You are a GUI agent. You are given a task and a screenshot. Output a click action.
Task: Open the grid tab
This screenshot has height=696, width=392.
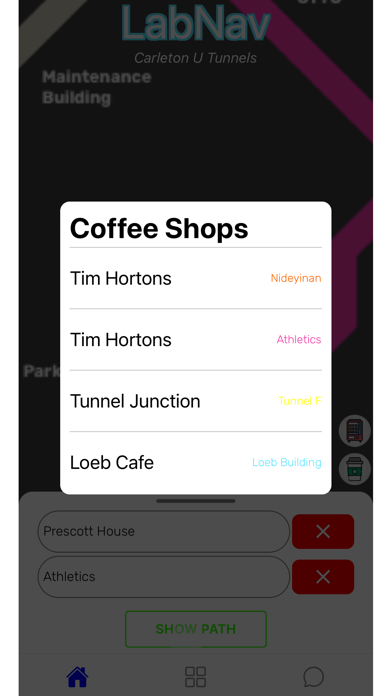coord(195,677)
